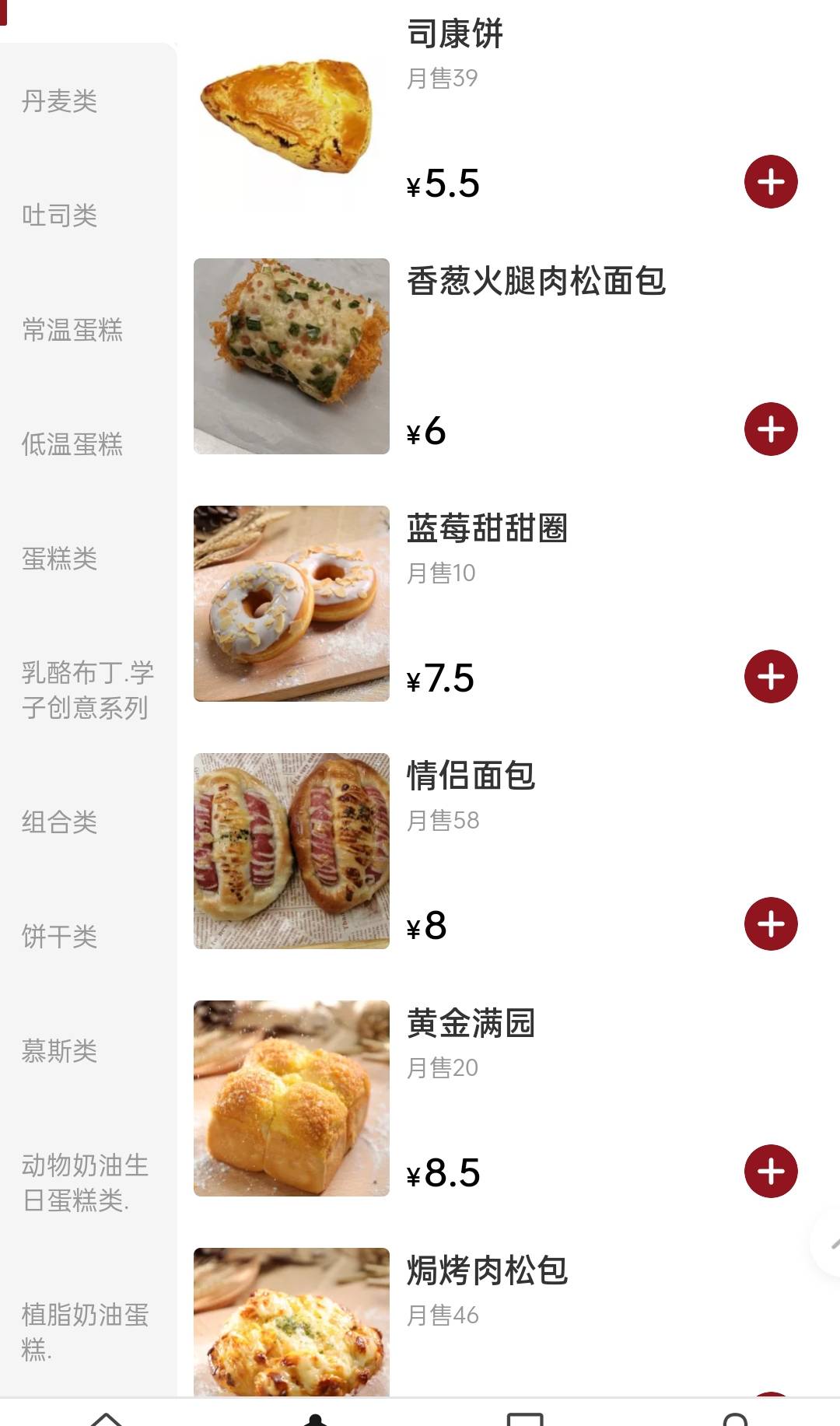840x1426 pixels.
Task: Select the 饼干类 category
Action: 58,937
